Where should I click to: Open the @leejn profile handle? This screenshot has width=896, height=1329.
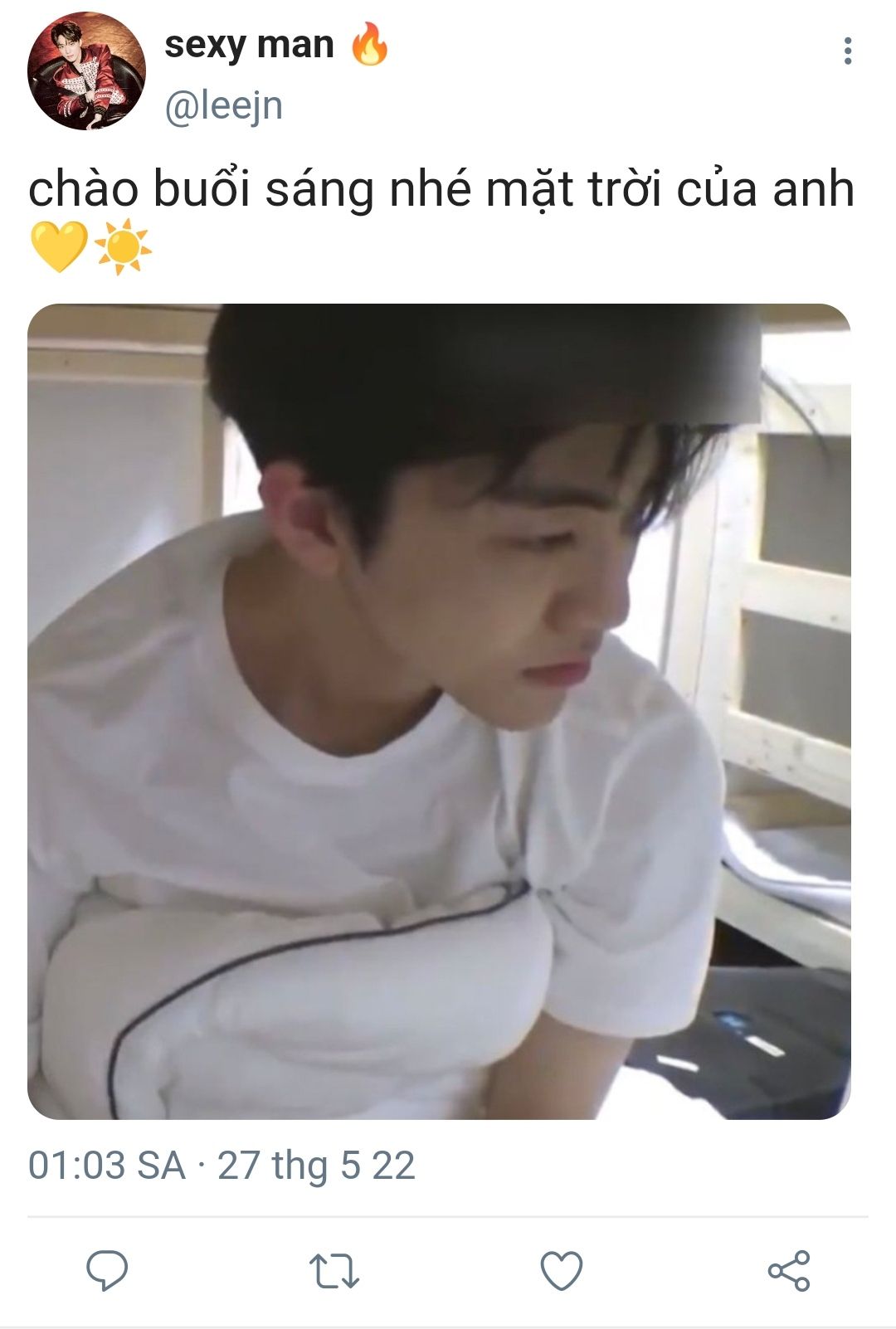pyautogui.click(x=224, y=106)
